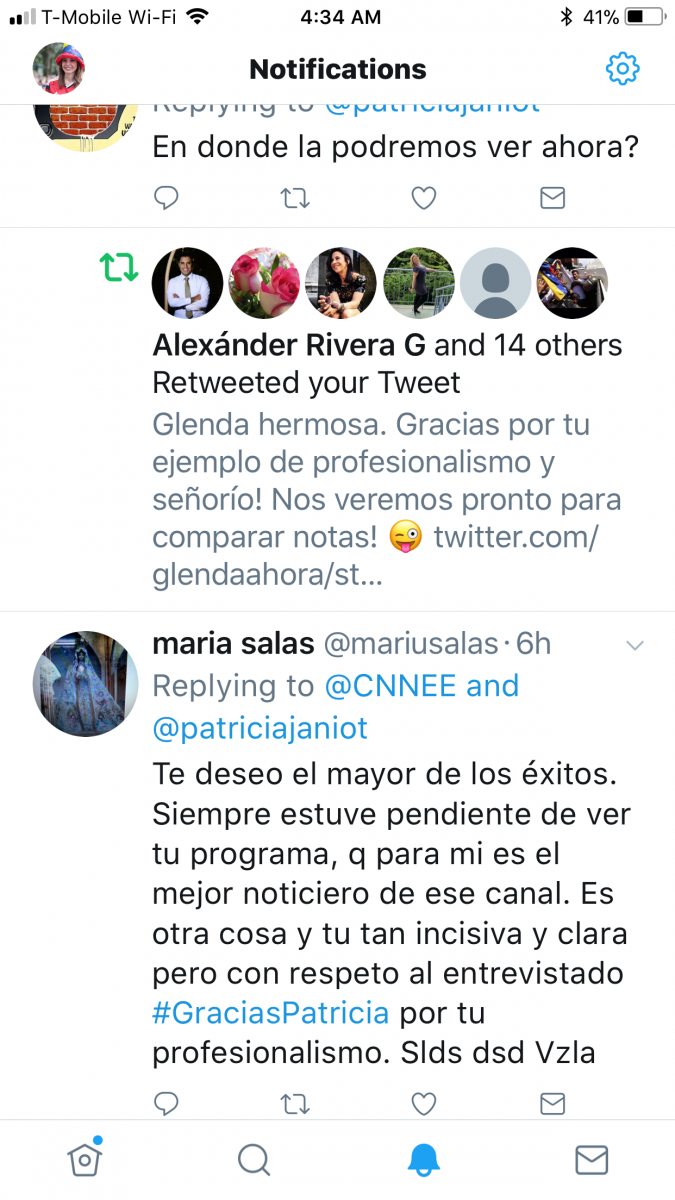Retweet maria salas's tweet
Image resolution: width=675 pixels, height=1200 pixels.
(295, 1103)
